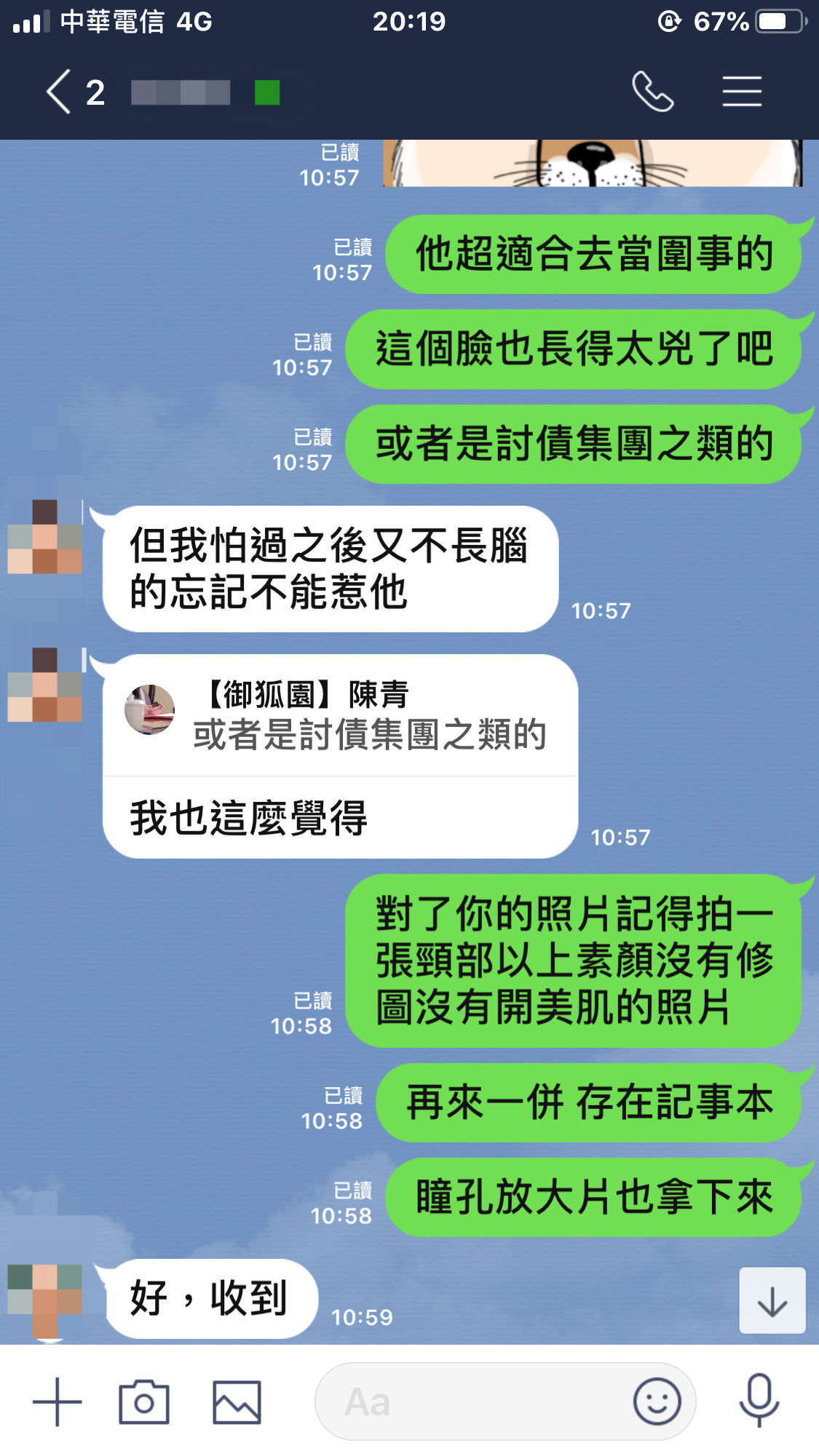Jump to the latest messages arrow
The image size is (819, 1456).
(772, 1301)
